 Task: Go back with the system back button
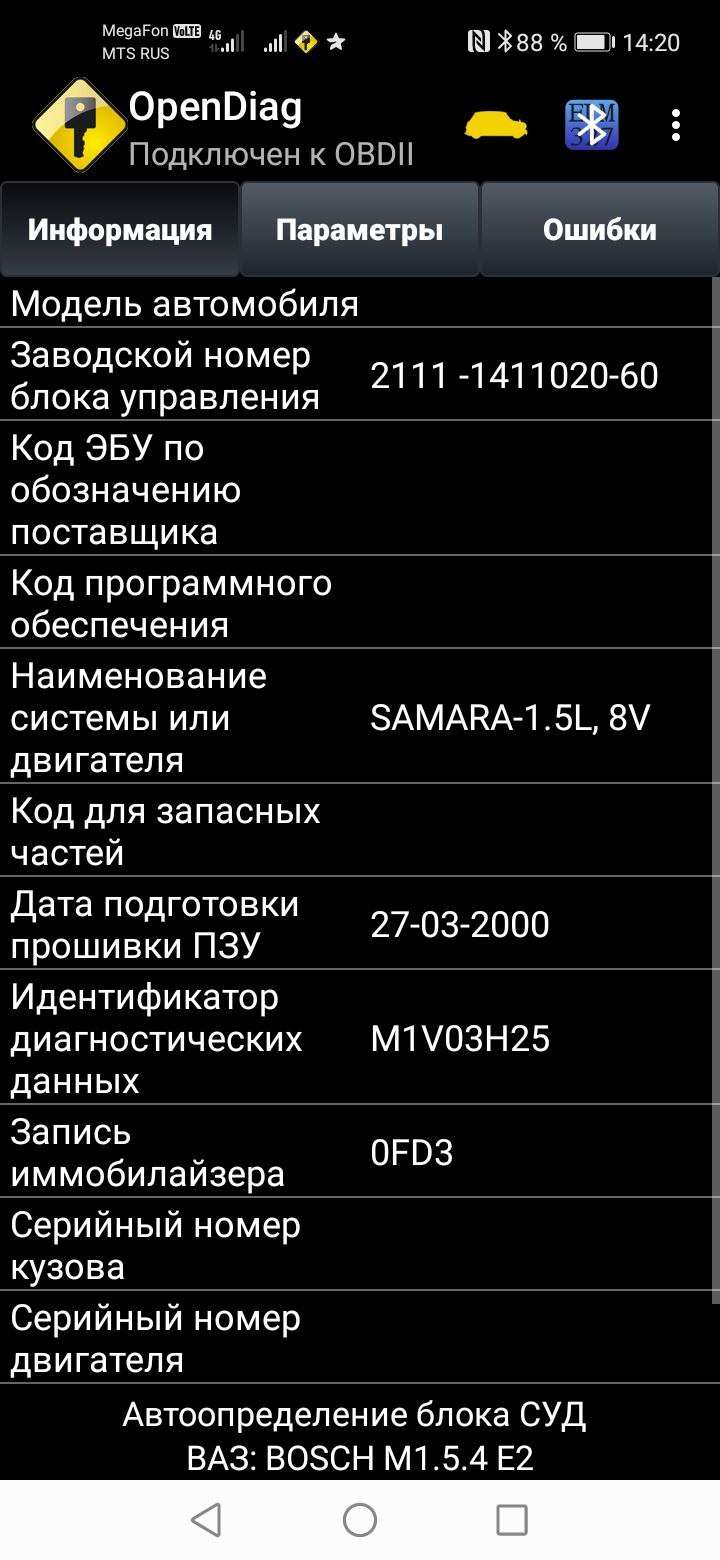[206, 1520]
